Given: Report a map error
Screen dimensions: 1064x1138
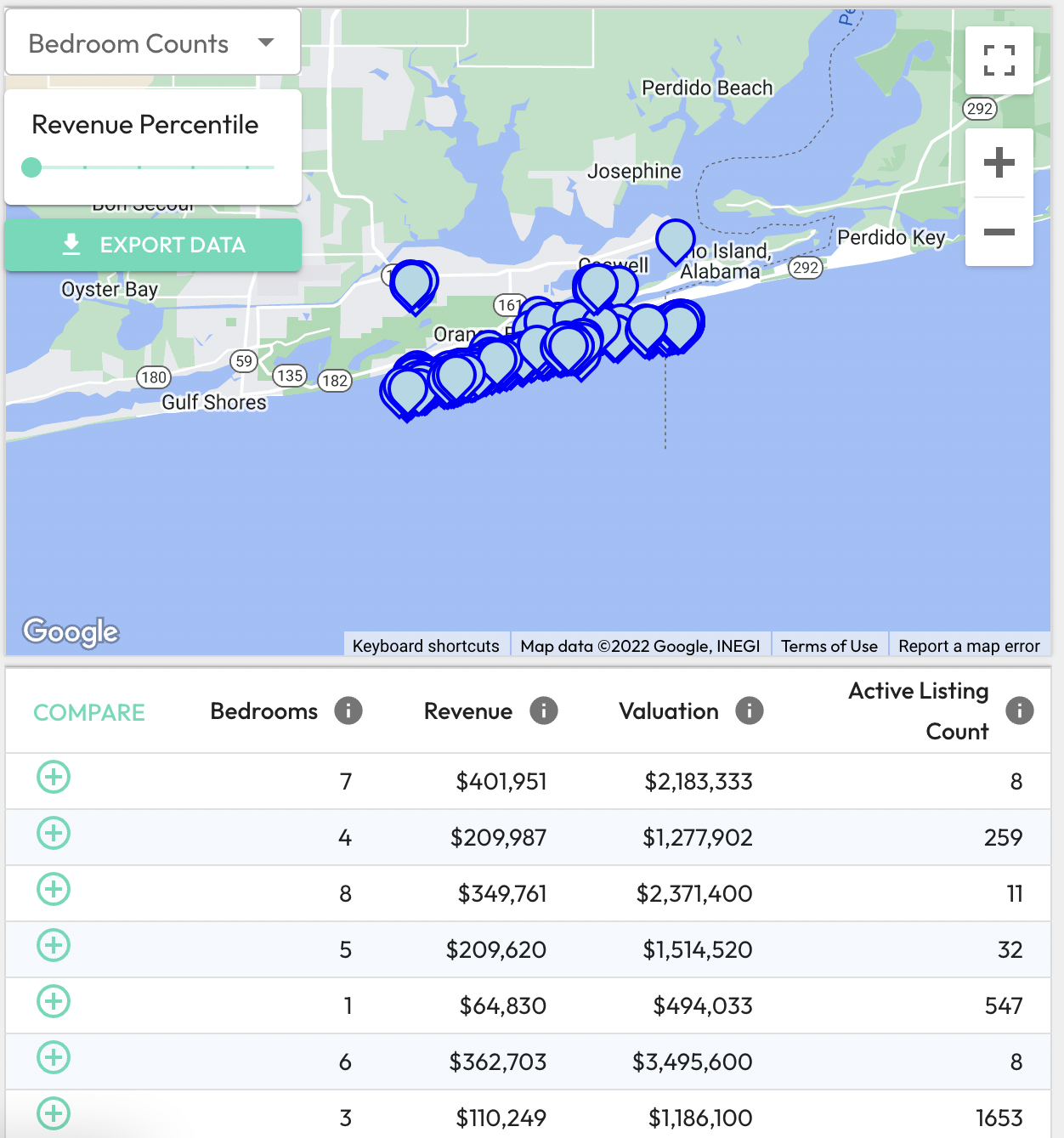Looking at the screenshot, I should tap(969, 646).
